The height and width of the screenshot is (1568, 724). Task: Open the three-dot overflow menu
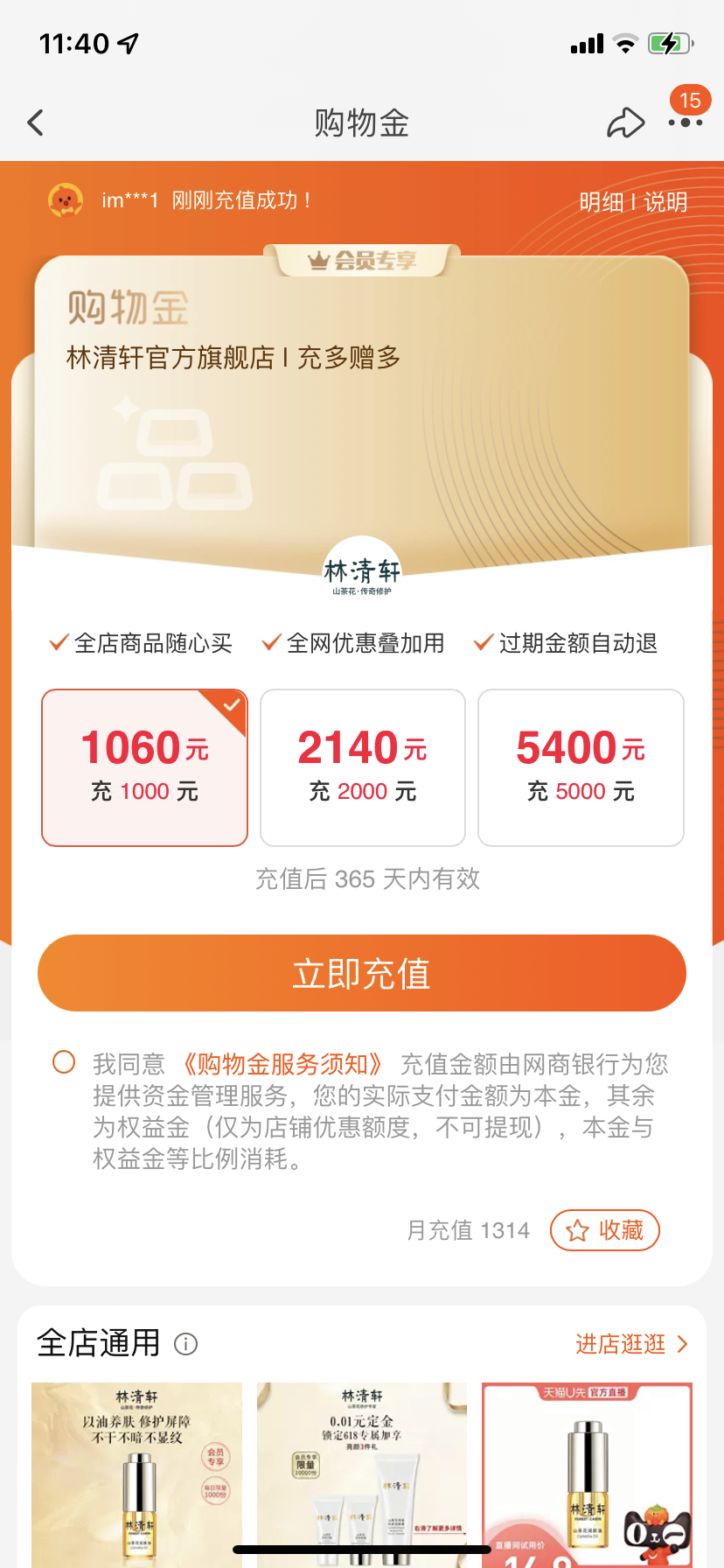pyautogui.click(x=685, y=122)
